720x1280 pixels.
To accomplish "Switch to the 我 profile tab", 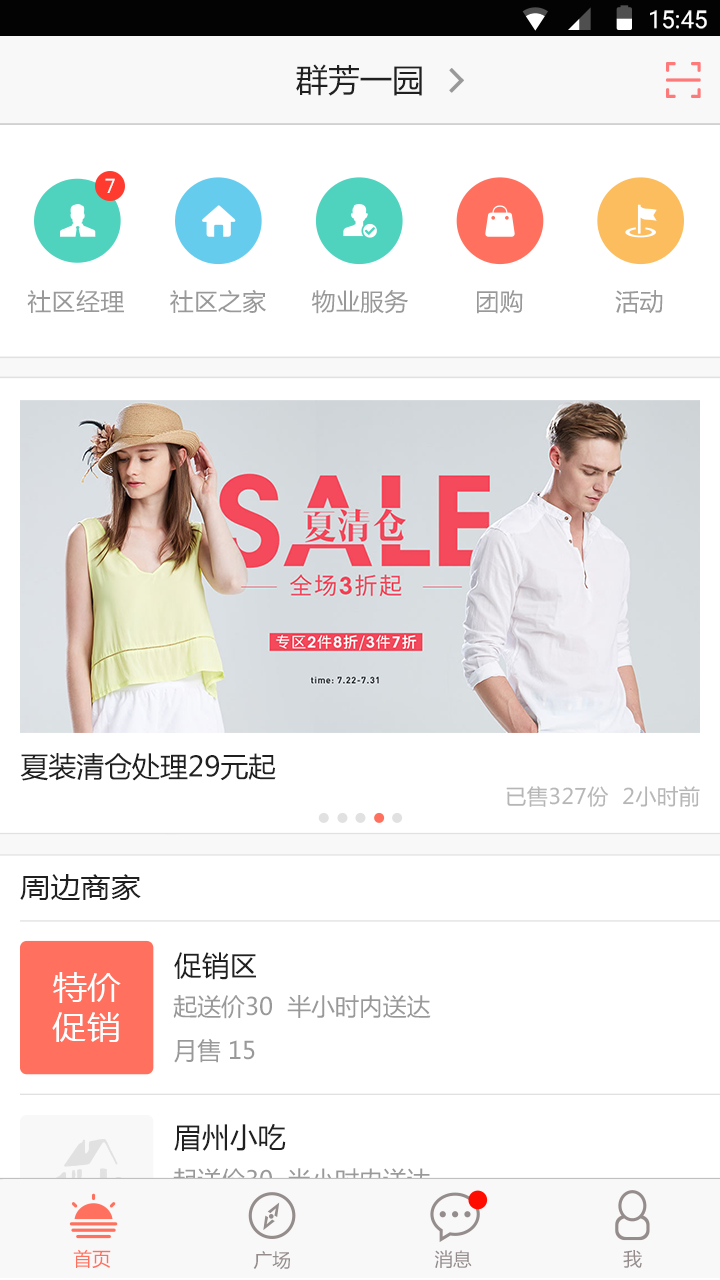I will tap(632, 1230).
